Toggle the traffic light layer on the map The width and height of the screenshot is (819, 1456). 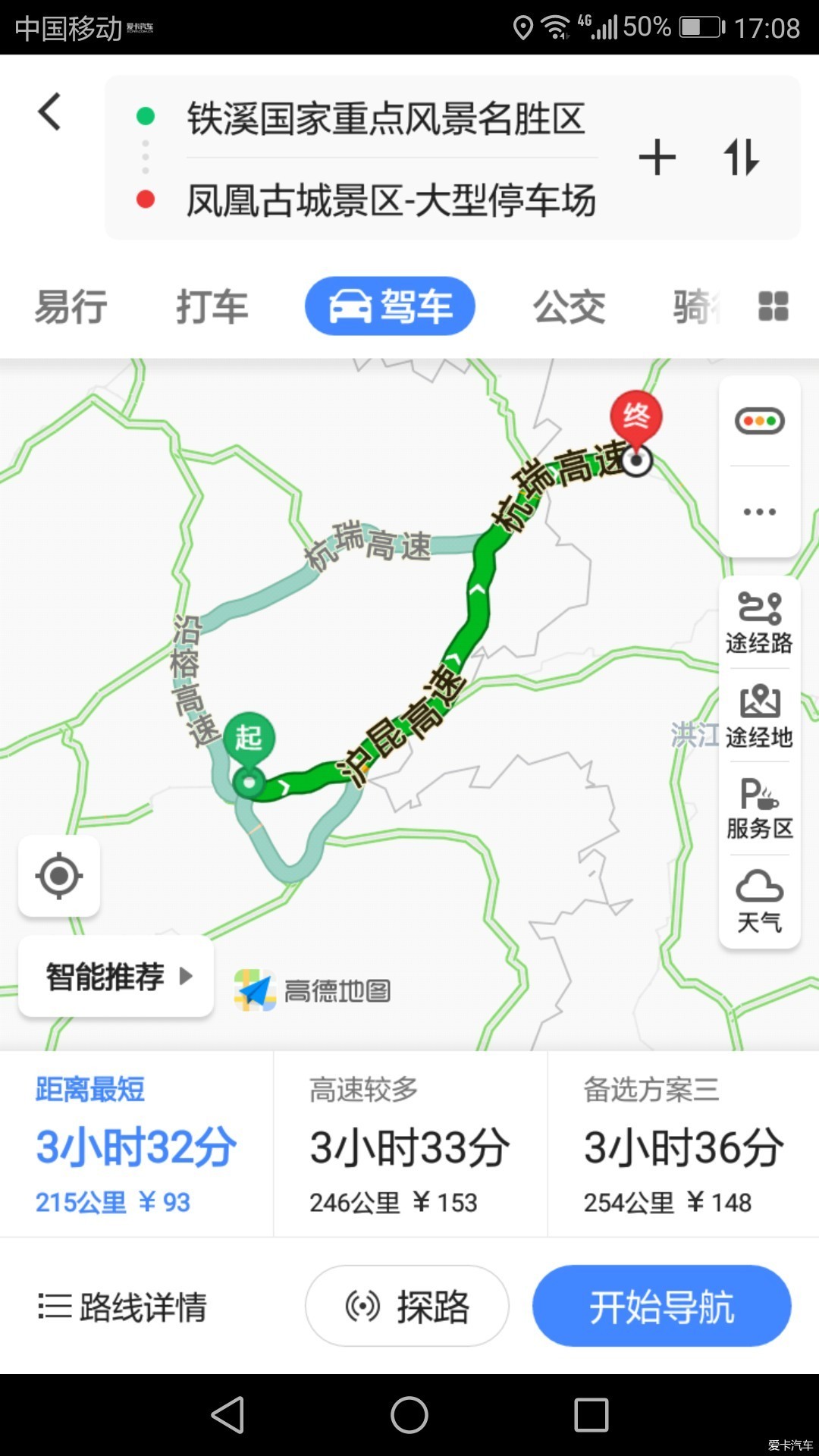tap(759, 421)
